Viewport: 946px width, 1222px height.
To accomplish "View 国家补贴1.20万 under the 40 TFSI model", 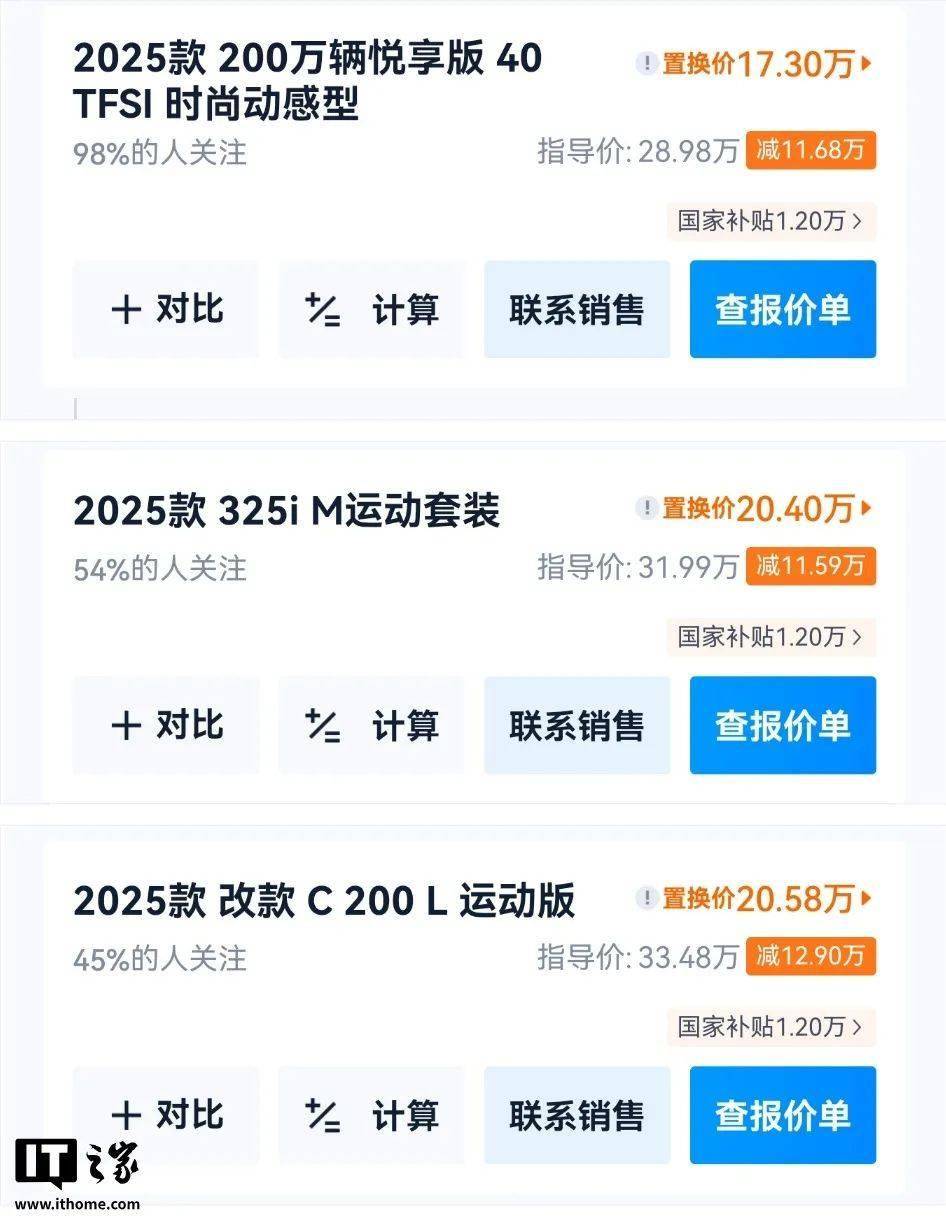I will pos(770,221).
